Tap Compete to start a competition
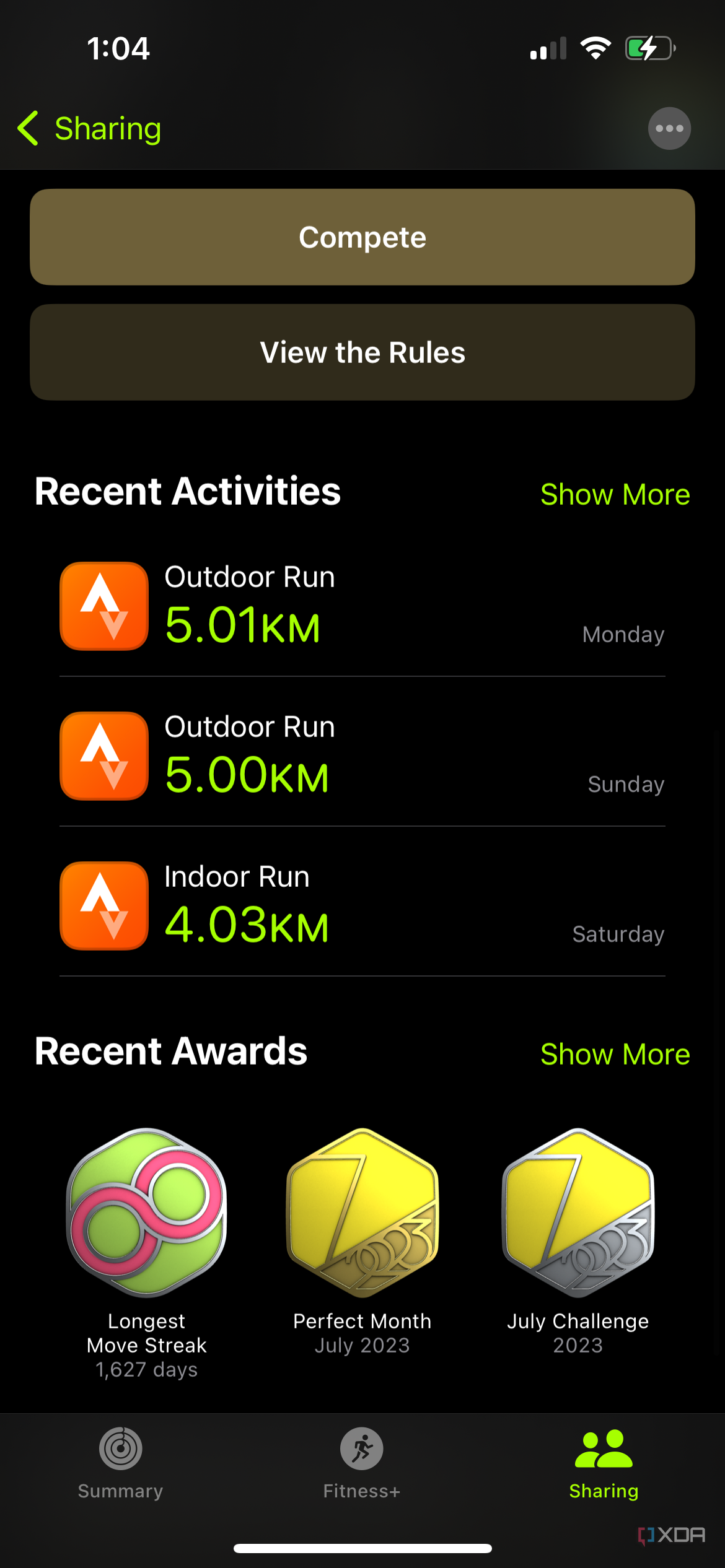The width and height of the screenshot is (725, 1568). tap(362, 236)
